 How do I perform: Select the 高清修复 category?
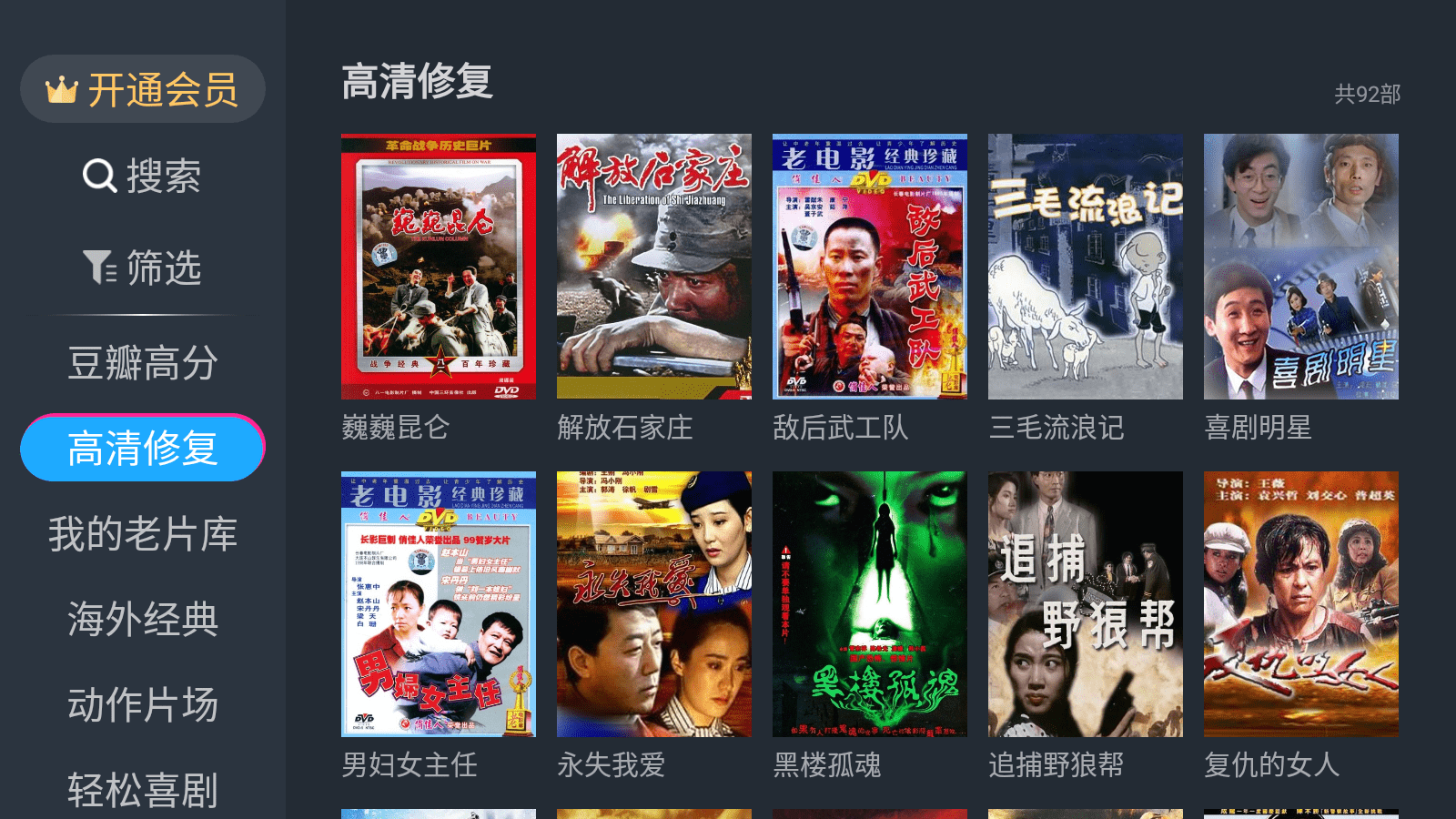click(143, 448)
